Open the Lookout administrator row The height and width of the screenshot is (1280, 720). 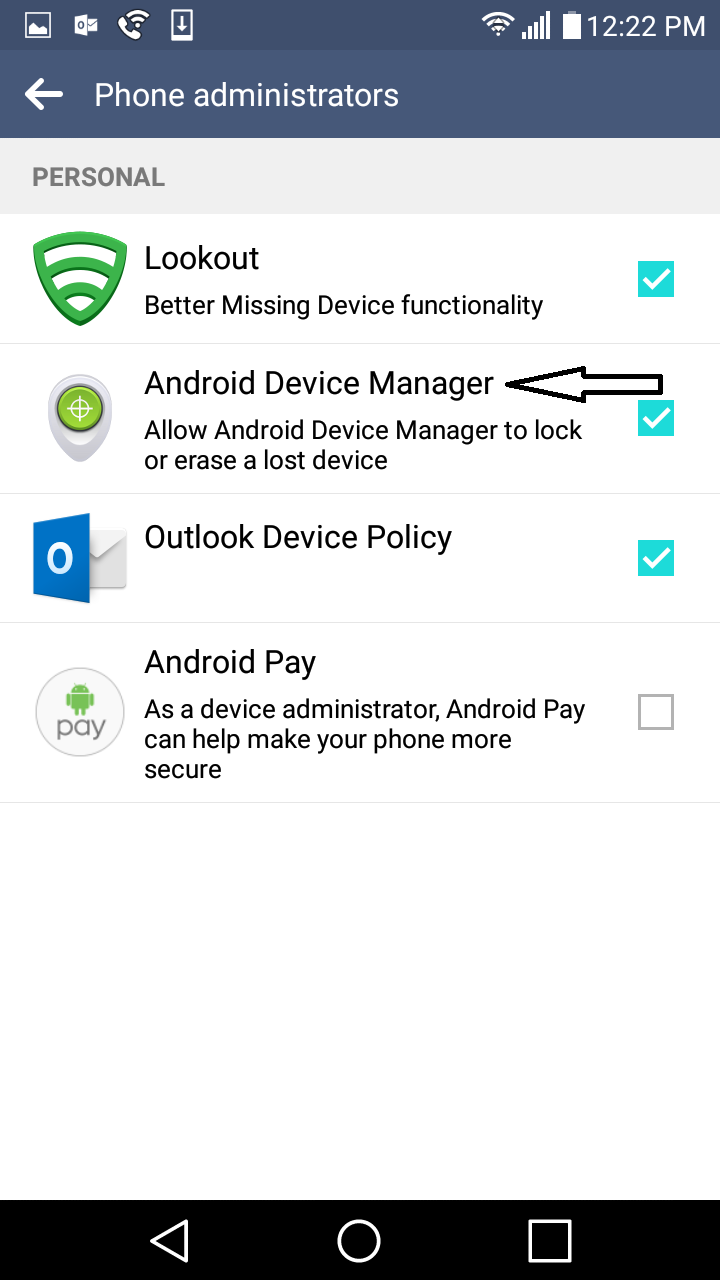(x=340, y=280)
